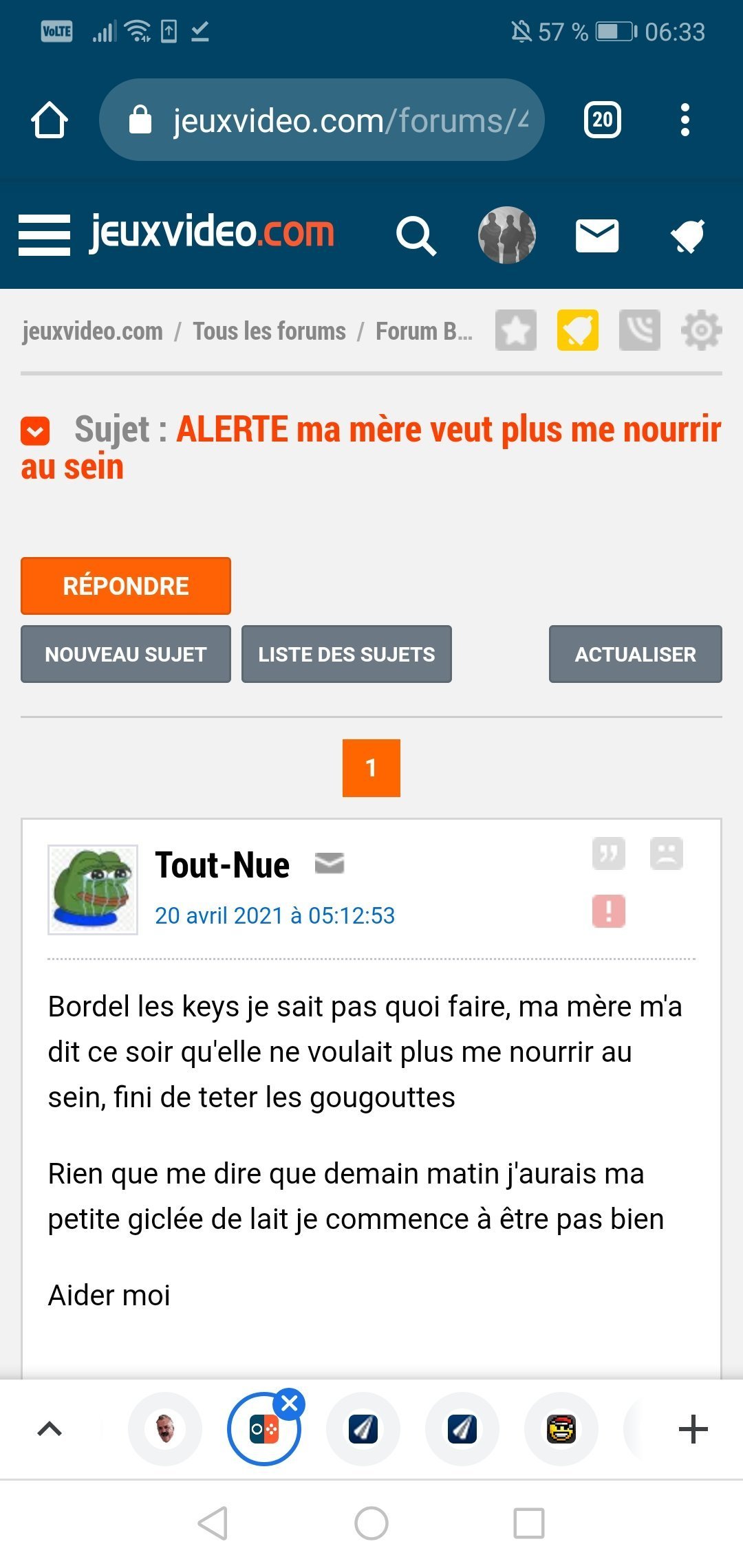Image resolution: width=743 pixels, height=1568 pixels.
Task: Open the private messages envelope
Action: (596, 236)
